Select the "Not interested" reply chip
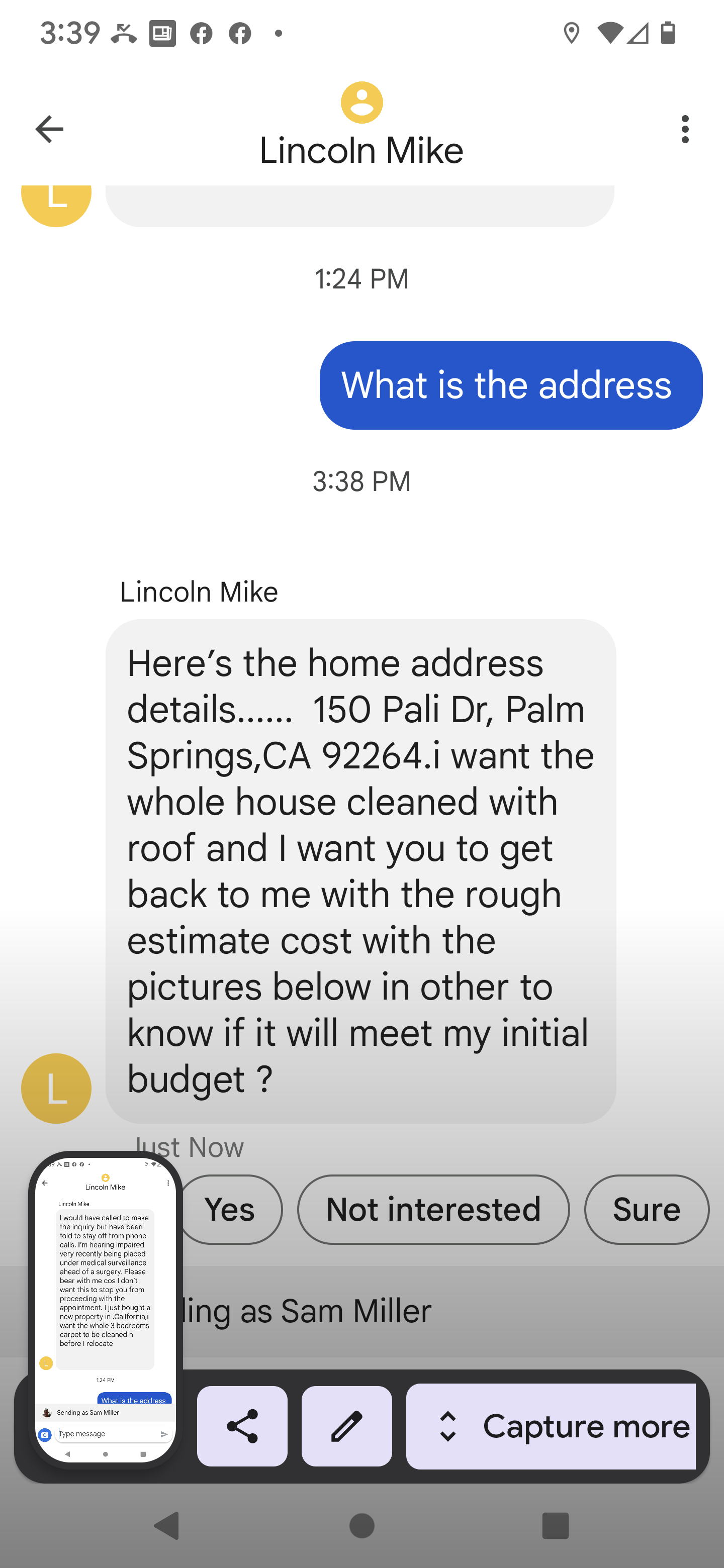Viewport: 724px width, 1568px height. (433, 1209)
